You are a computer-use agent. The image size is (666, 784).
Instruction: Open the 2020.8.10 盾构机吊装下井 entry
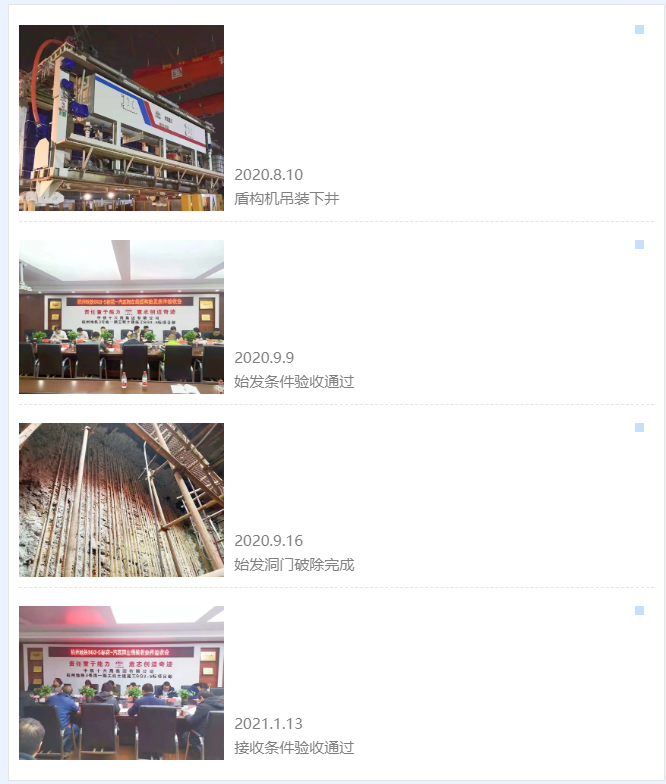click(x=286, y=198)
